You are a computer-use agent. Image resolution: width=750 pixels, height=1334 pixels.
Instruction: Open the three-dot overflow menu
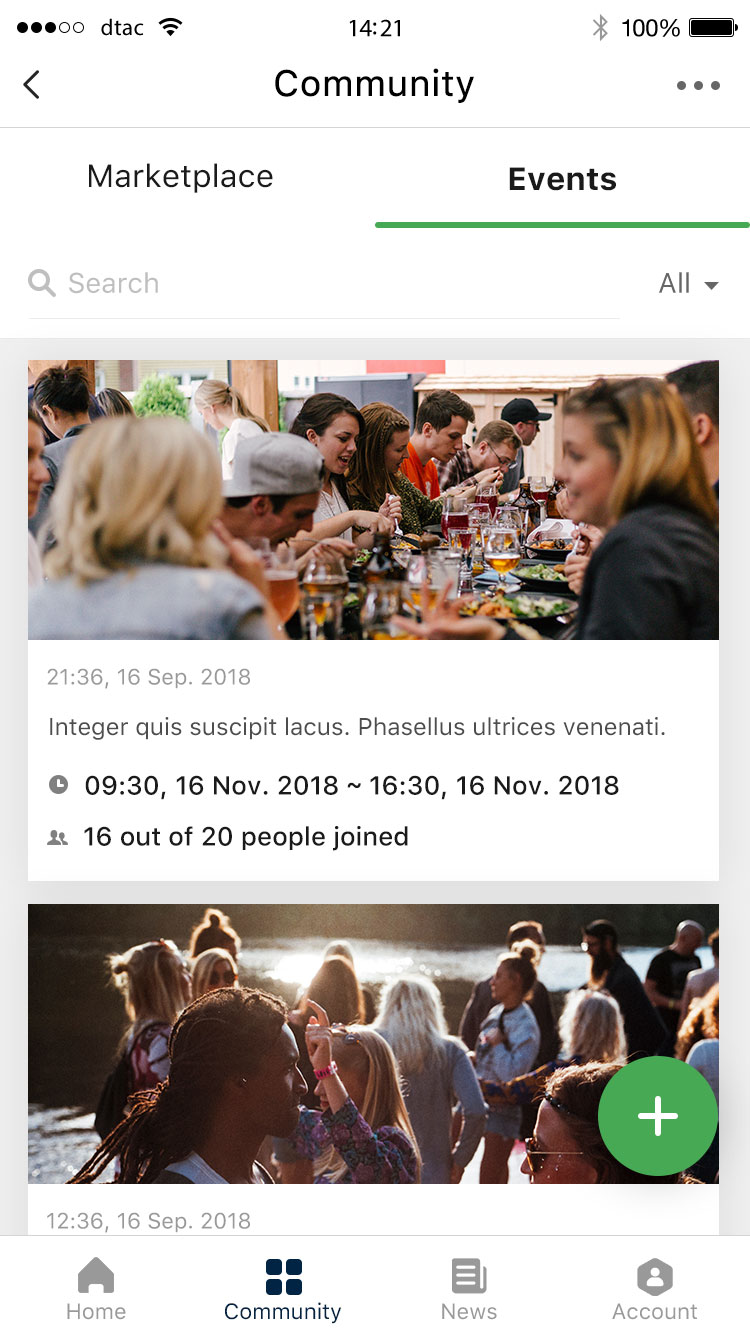coord(698,85)
